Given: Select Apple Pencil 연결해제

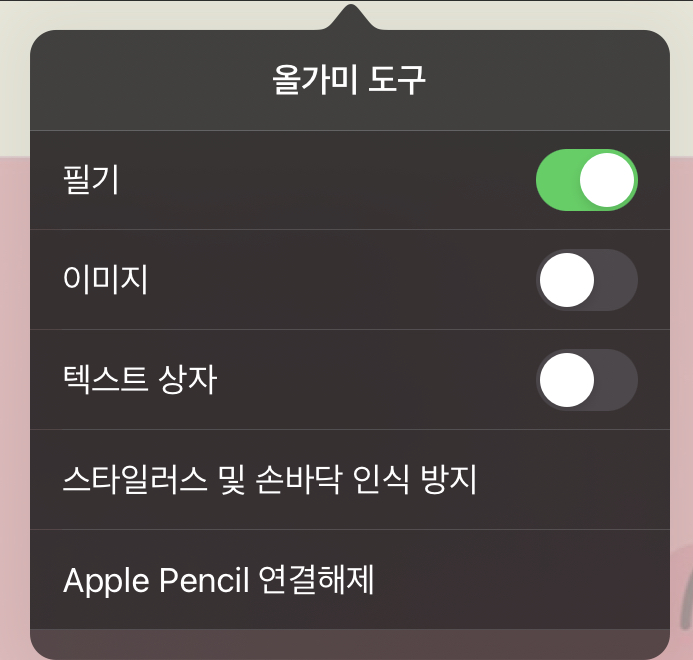Looking at the screenshot, I should pos(219,580).
